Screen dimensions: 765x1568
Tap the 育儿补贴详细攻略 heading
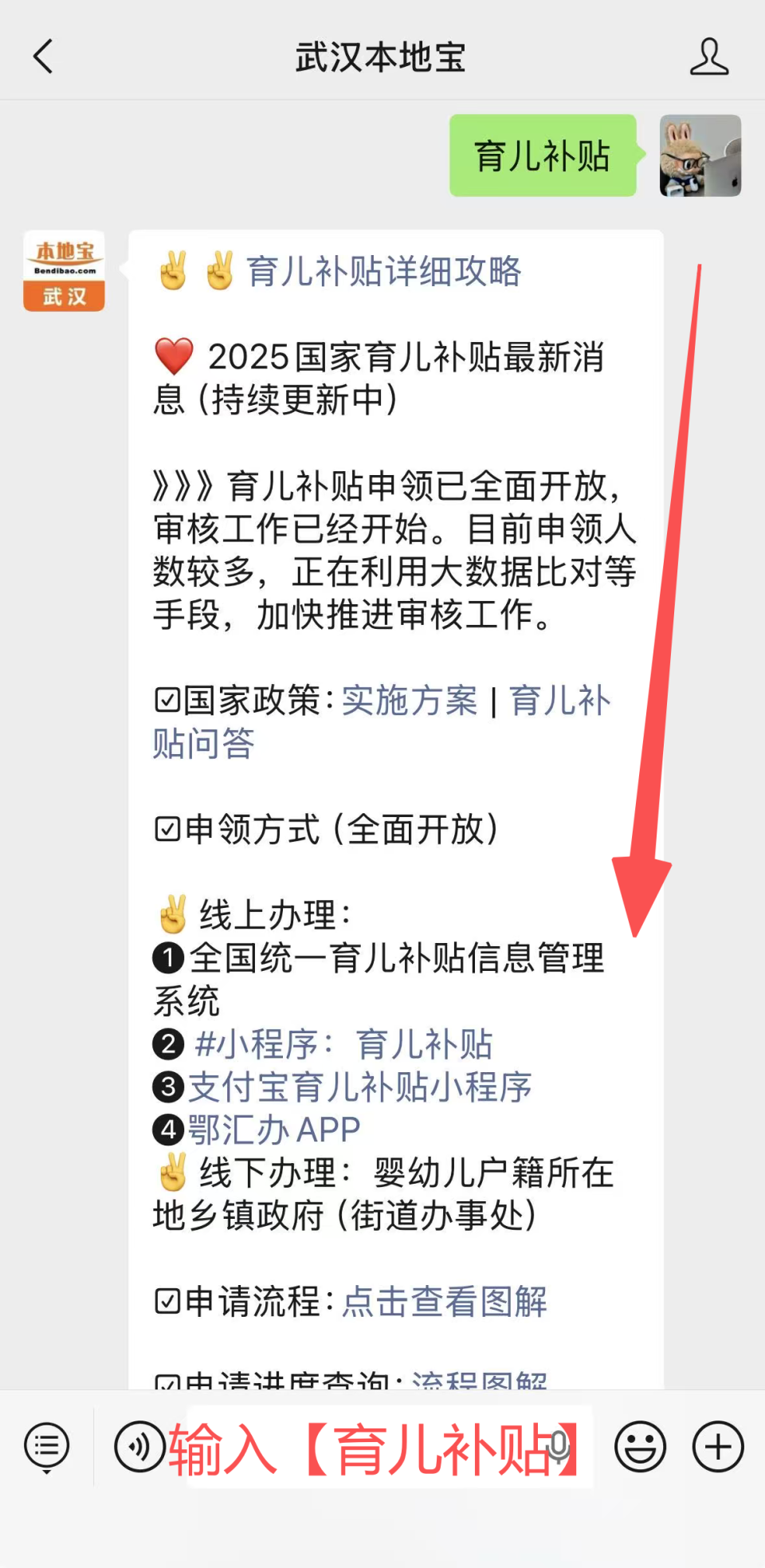(383, 272)
